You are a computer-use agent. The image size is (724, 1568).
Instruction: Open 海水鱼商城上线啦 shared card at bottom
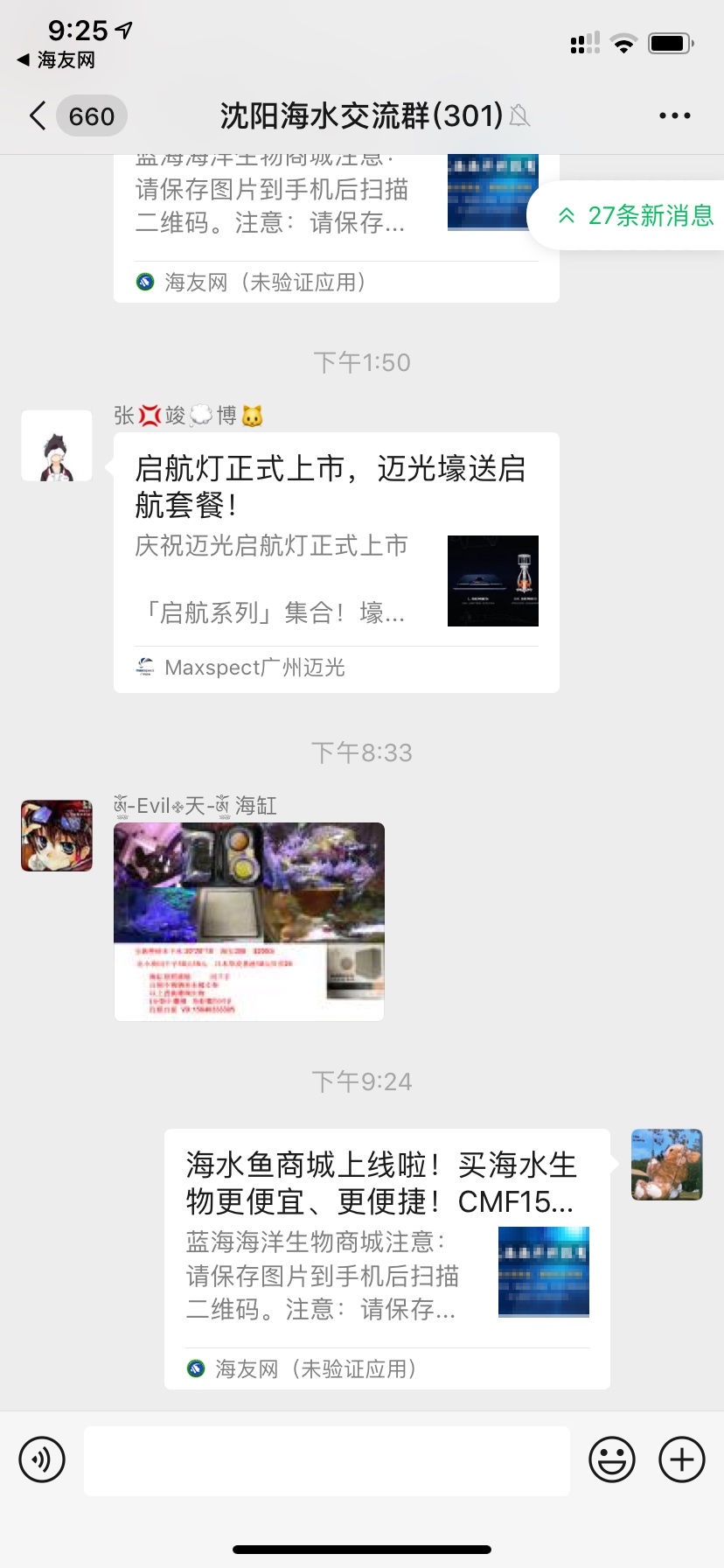(386, 1256)
